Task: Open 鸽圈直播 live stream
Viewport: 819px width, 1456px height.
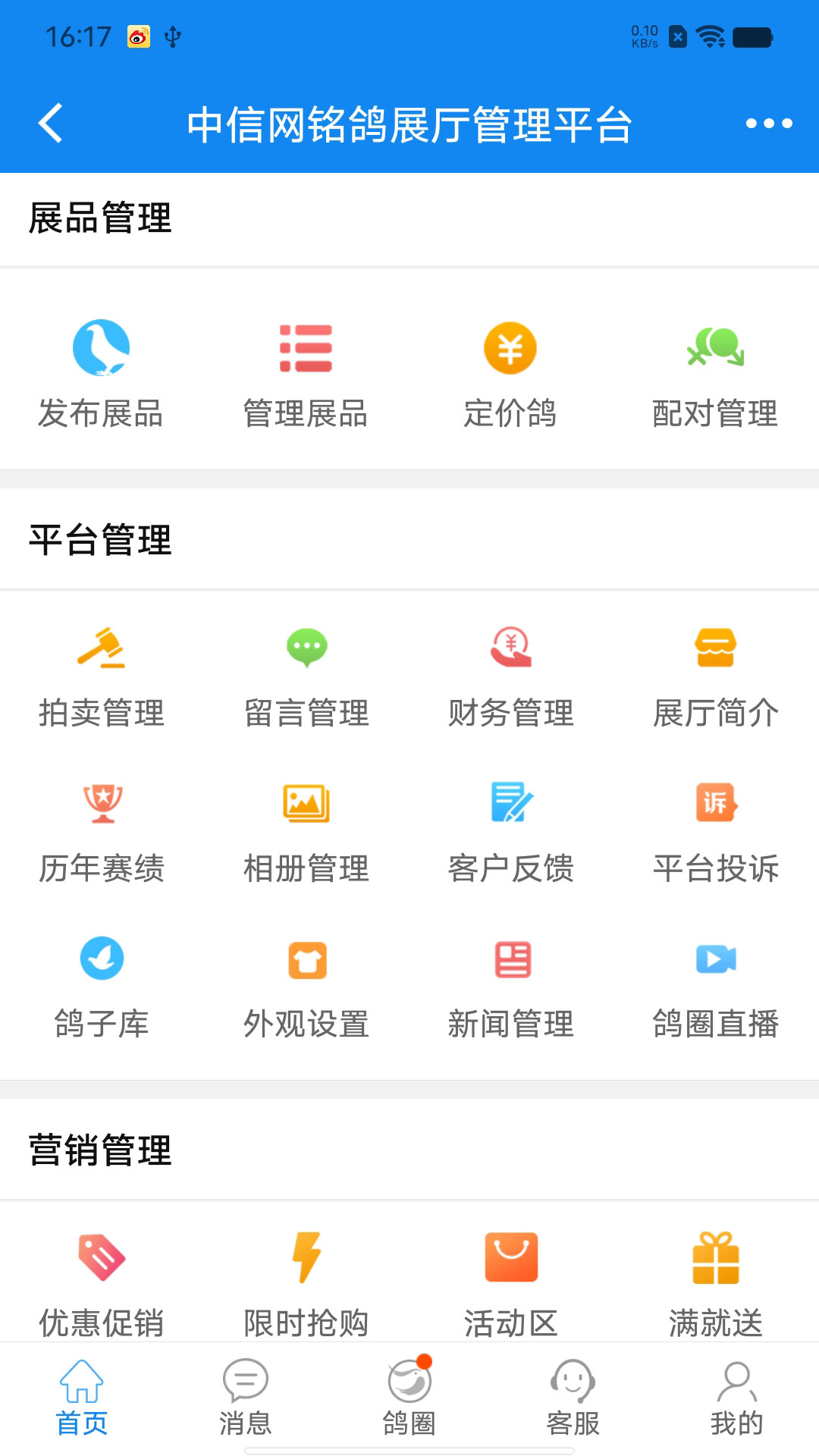Action: click(715, 987)
